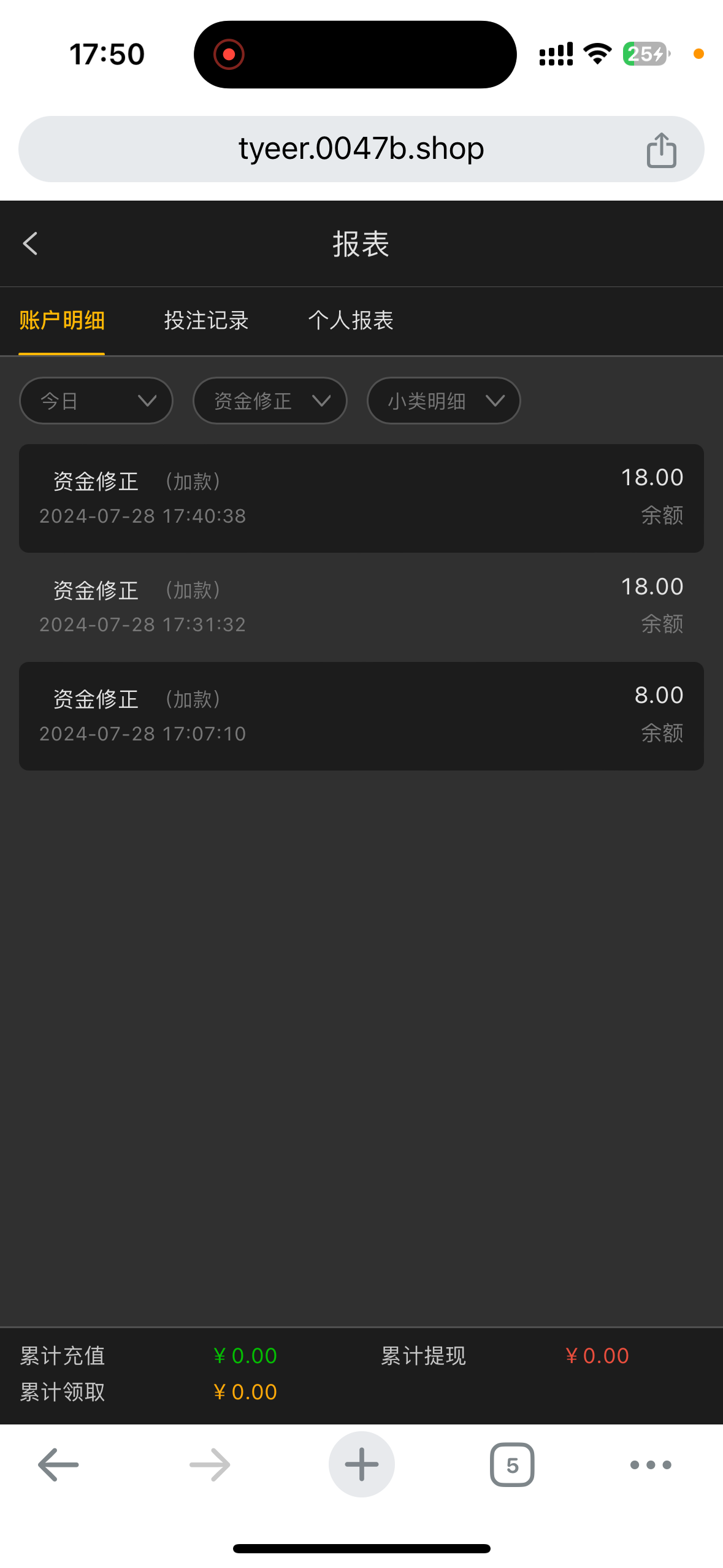The height and width of the screenshot is (1568, 723).
Task: Go back using the header arrow
Action: click(30, 244)
